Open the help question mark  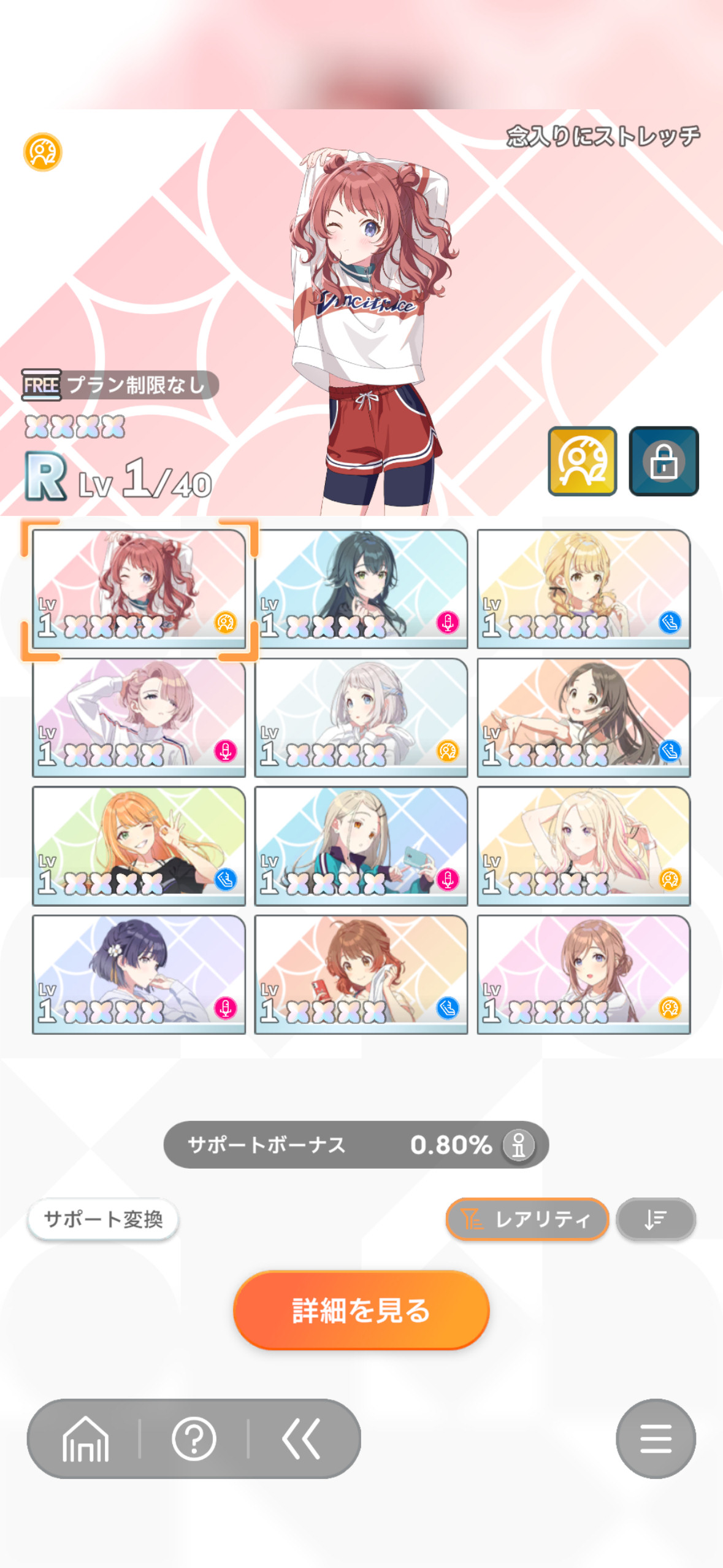194,1438
